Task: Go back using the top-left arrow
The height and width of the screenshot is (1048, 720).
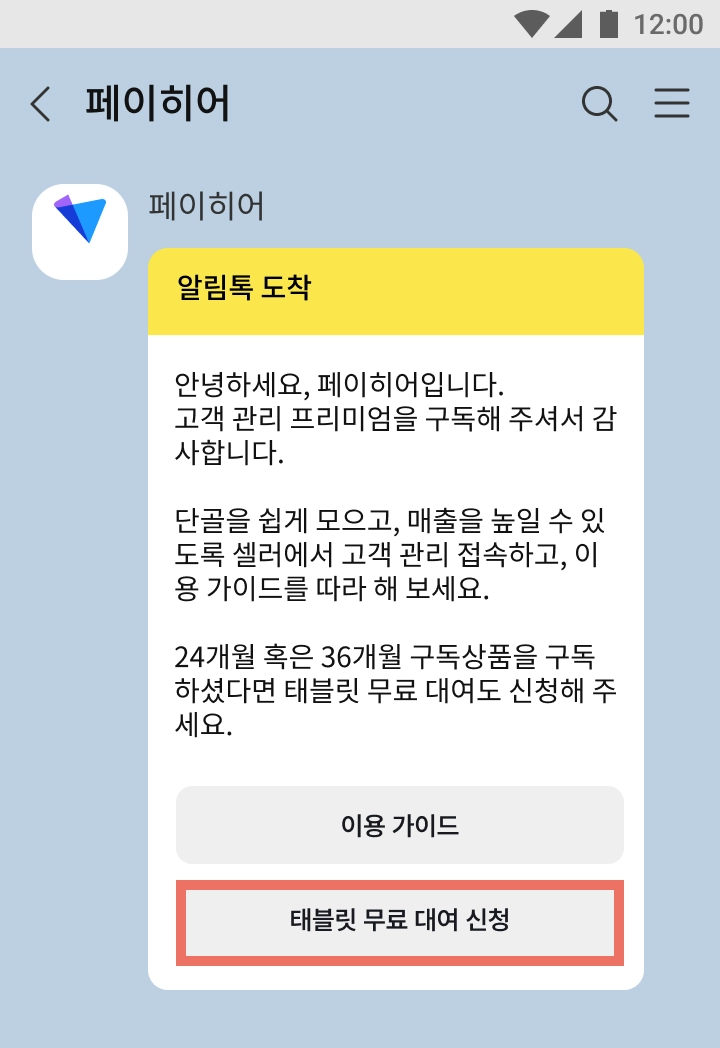Action: click(x=40, y=104)
